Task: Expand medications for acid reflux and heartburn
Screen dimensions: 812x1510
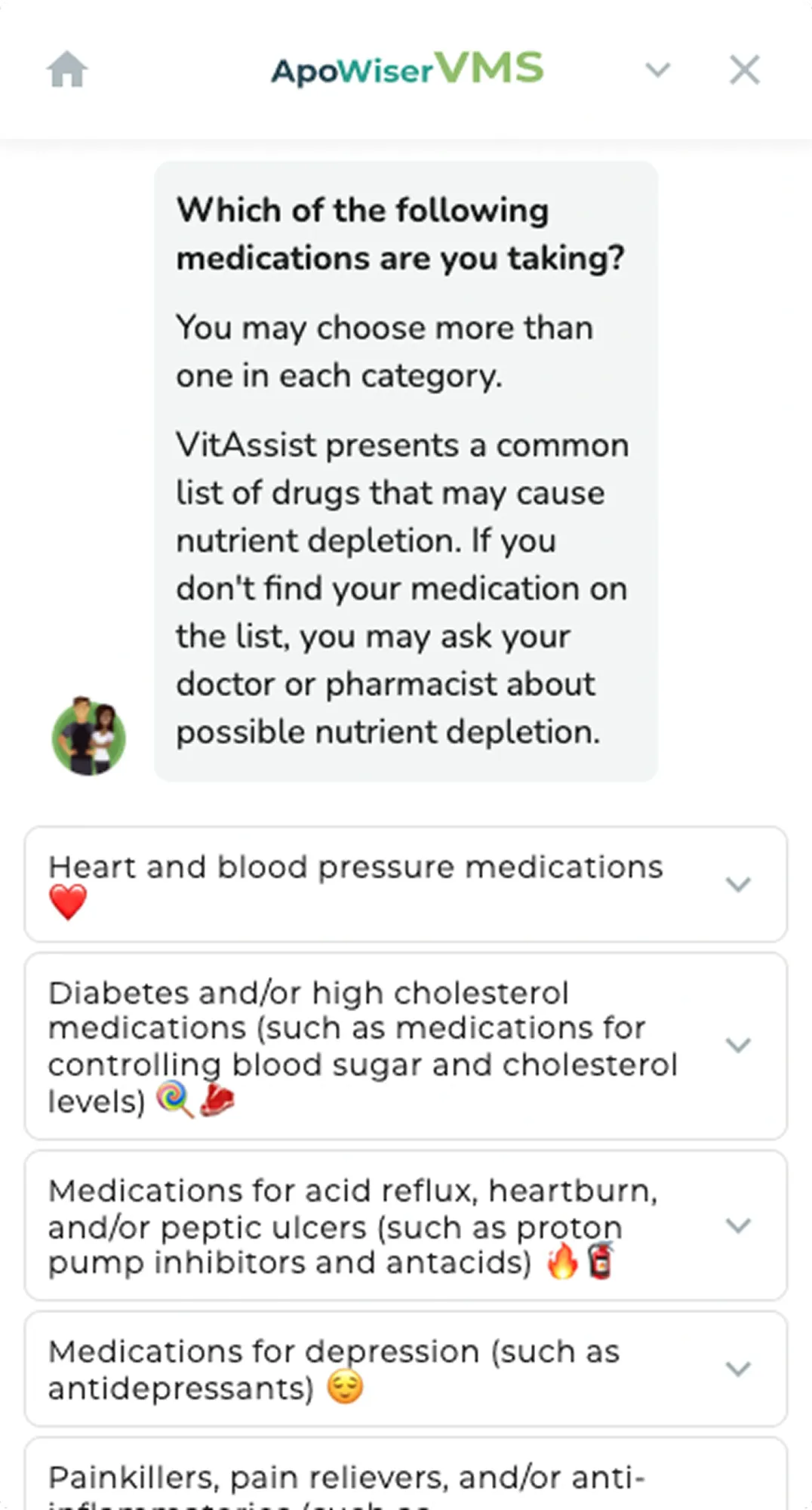Action: point(406,1225)
